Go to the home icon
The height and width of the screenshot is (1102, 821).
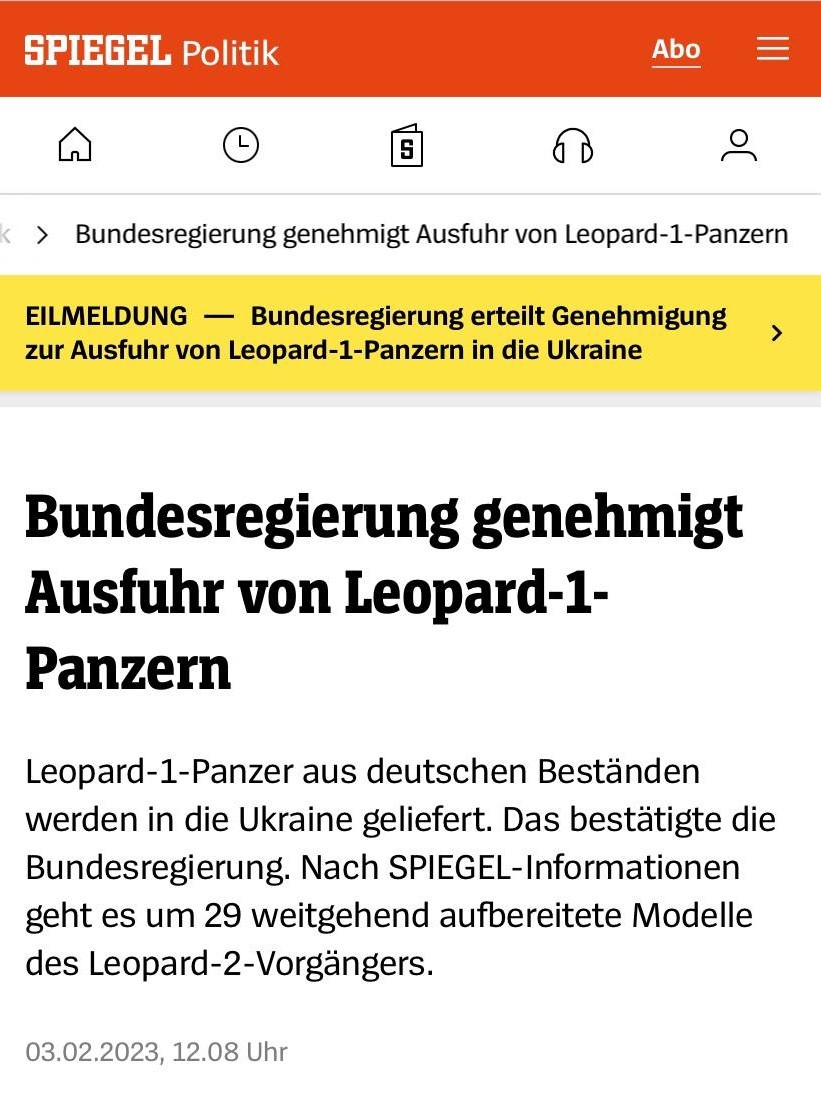[x=75, y=145]
